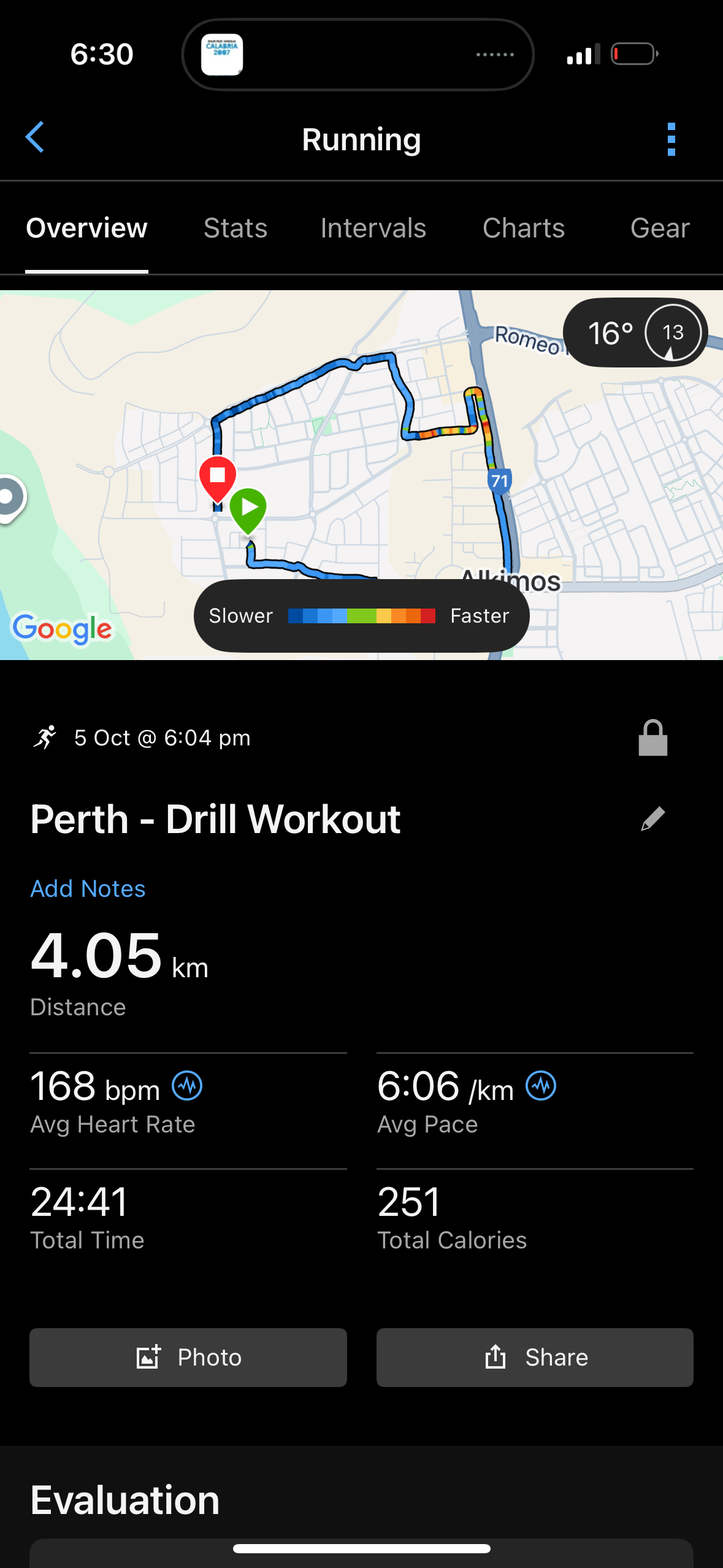Viewport: 723px width, 1568px height.
Task: Switch to the Stats tab
Action: tap(235, 228)
